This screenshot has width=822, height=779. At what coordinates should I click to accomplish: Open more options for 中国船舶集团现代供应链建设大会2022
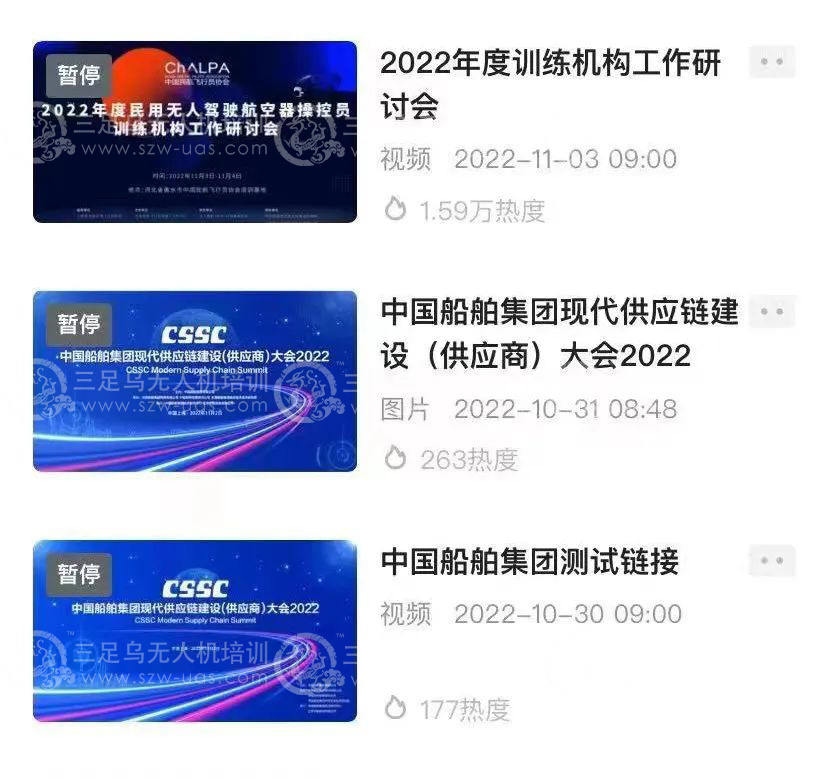(x=771, y=312)
